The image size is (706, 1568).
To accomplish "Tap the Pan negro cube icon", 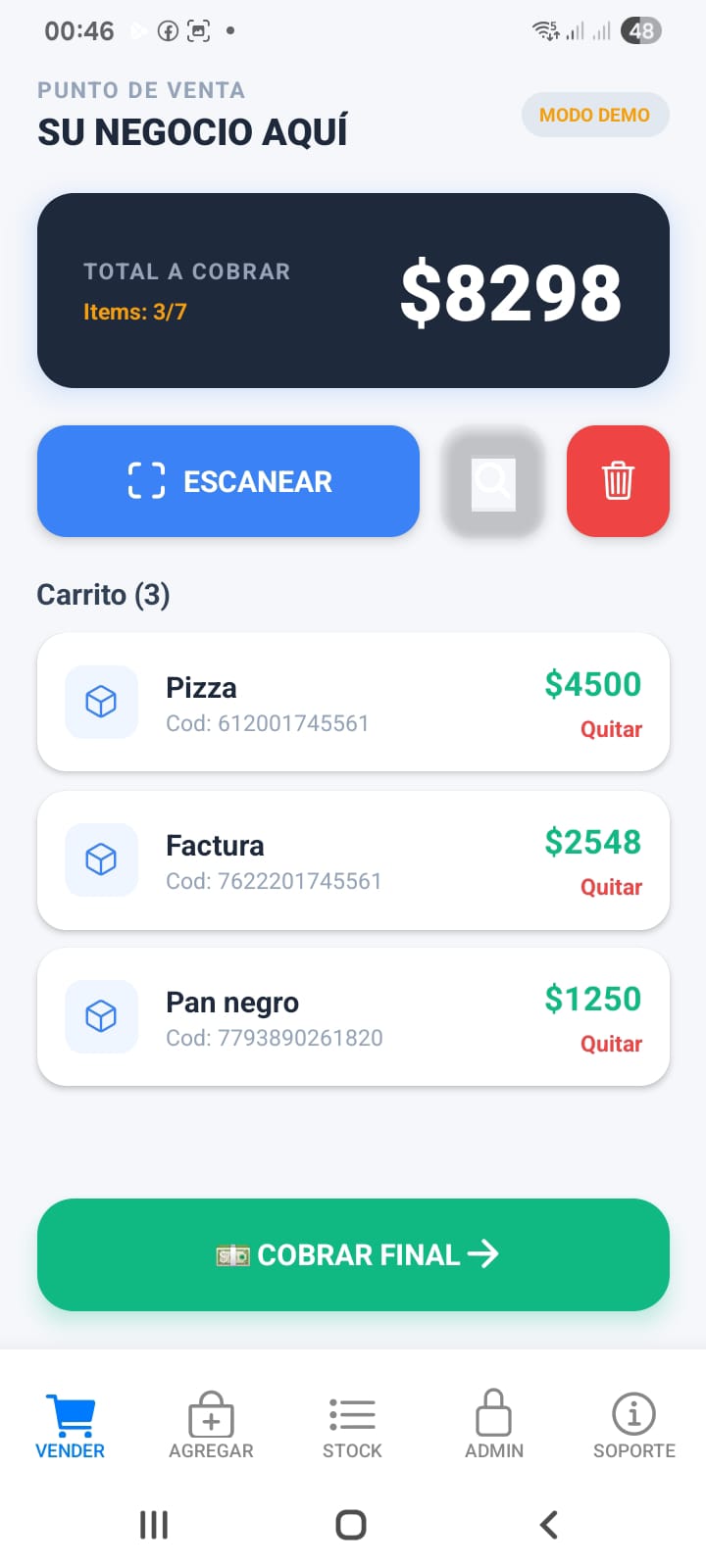I will 101,1016.
